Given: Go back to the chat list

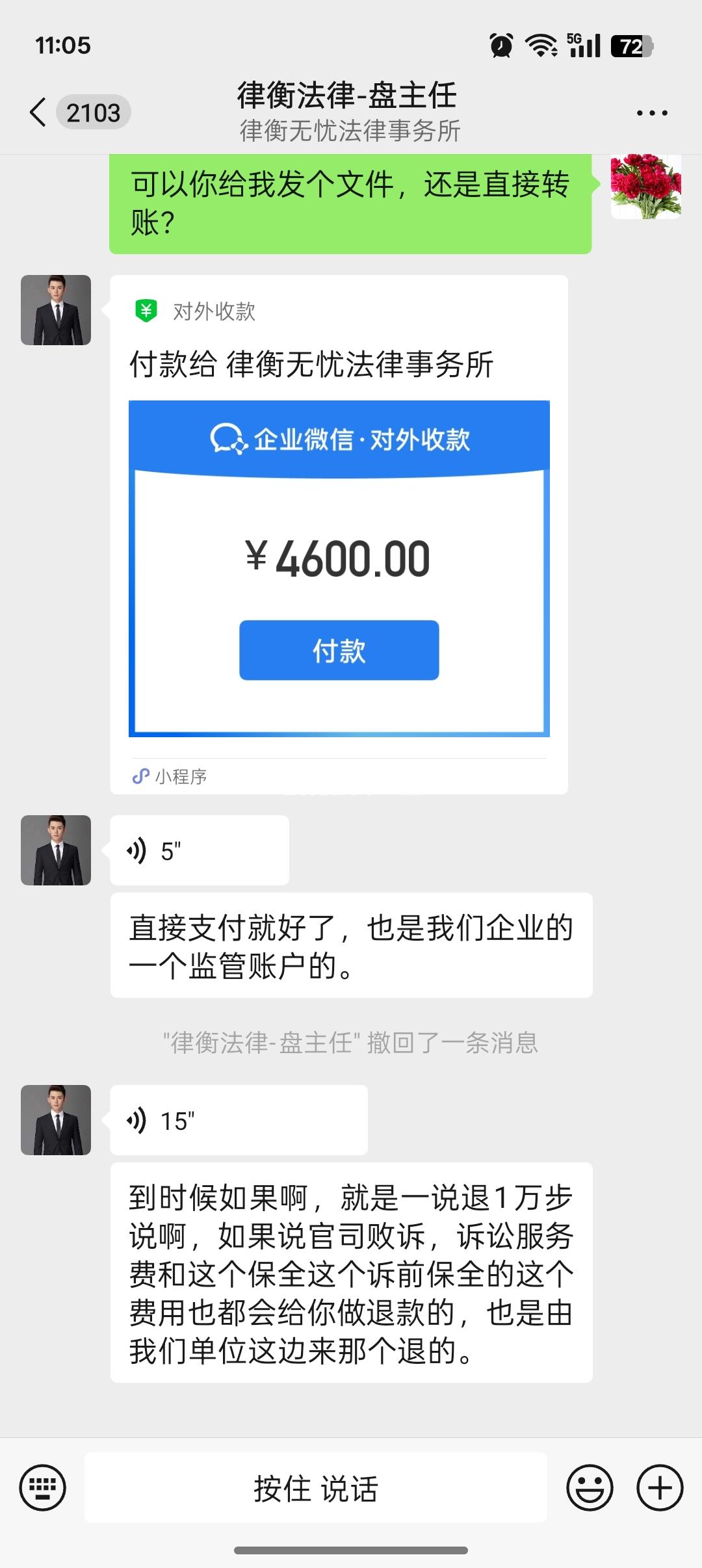Looking at the screenshot, I should [x=39, y=112].
